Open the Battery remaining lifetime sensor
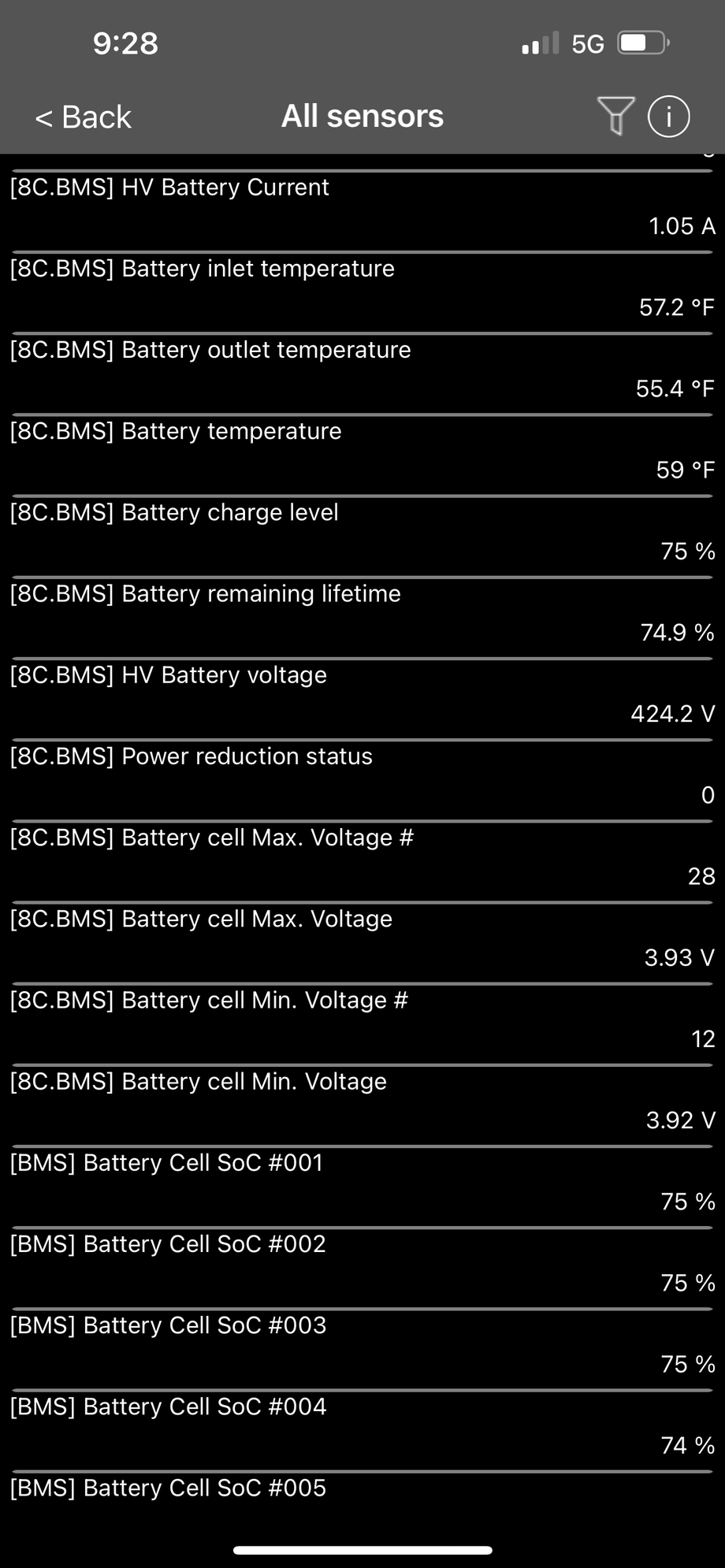The height and width of the screenshot is (1568, 725). pyautogui.click(x=362, y=612)
